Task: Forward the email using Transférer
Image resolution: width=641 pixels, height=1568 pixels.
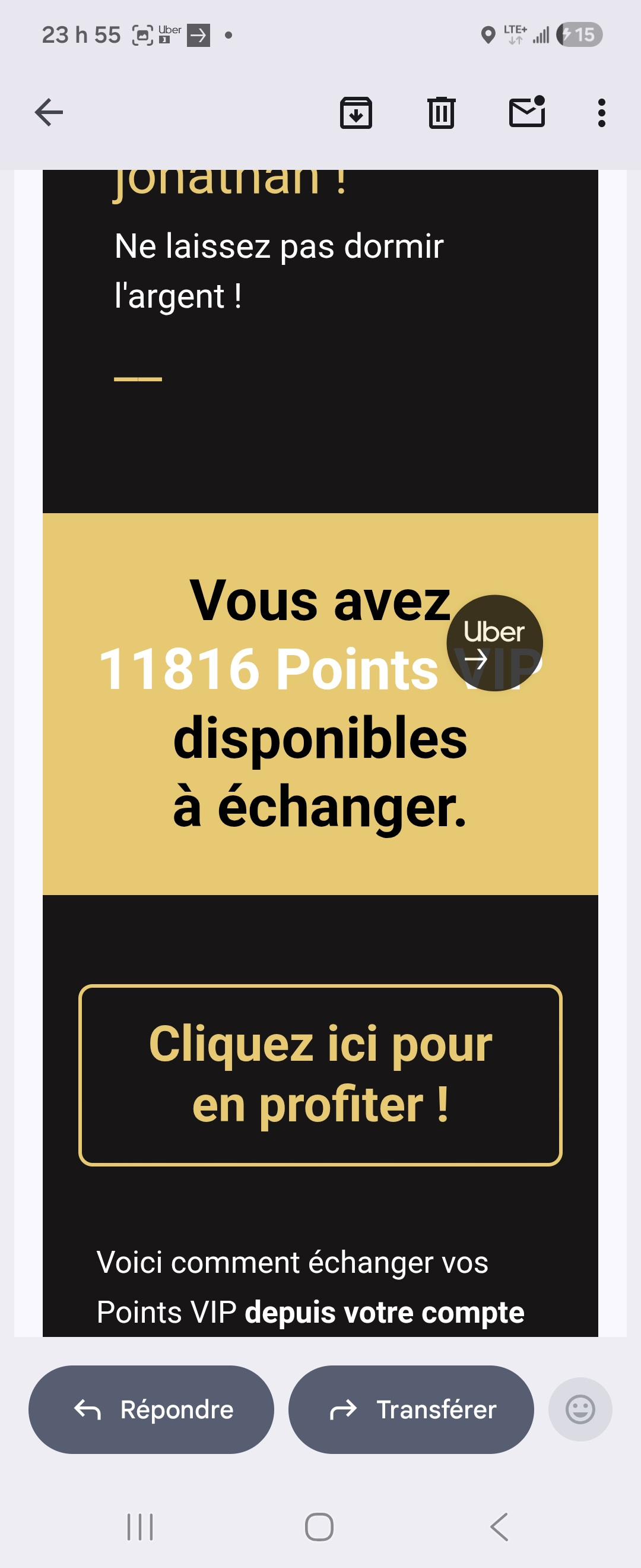Action: pos(411,1409)
